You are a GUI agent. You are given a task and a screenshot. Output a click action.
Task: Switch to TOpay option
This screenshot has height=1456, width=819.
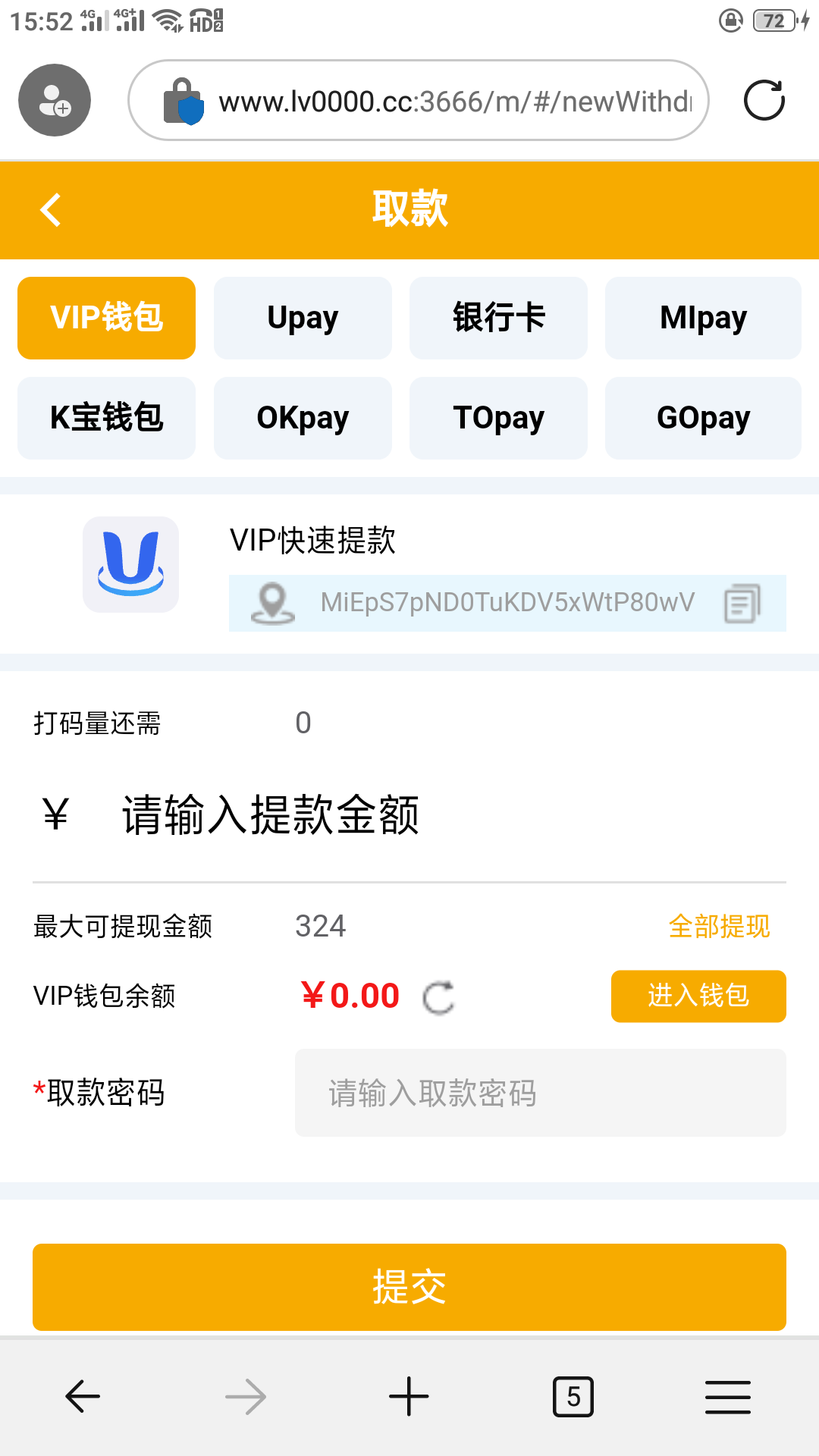point(498,418)
